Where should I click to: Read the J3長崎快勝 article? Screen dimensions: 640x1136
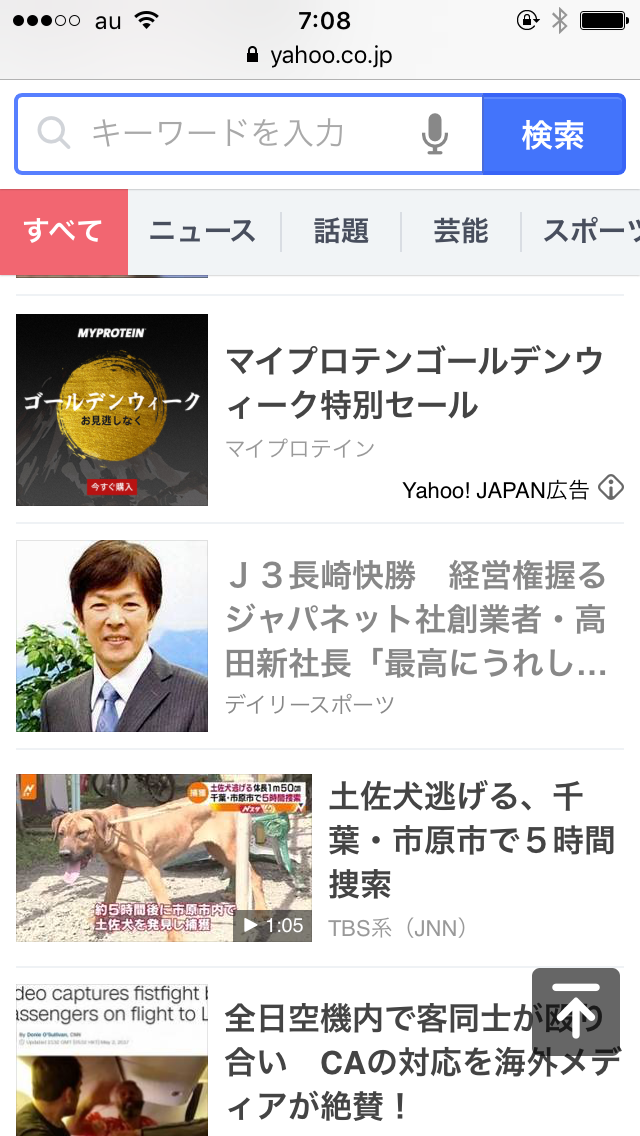[414, 620]
